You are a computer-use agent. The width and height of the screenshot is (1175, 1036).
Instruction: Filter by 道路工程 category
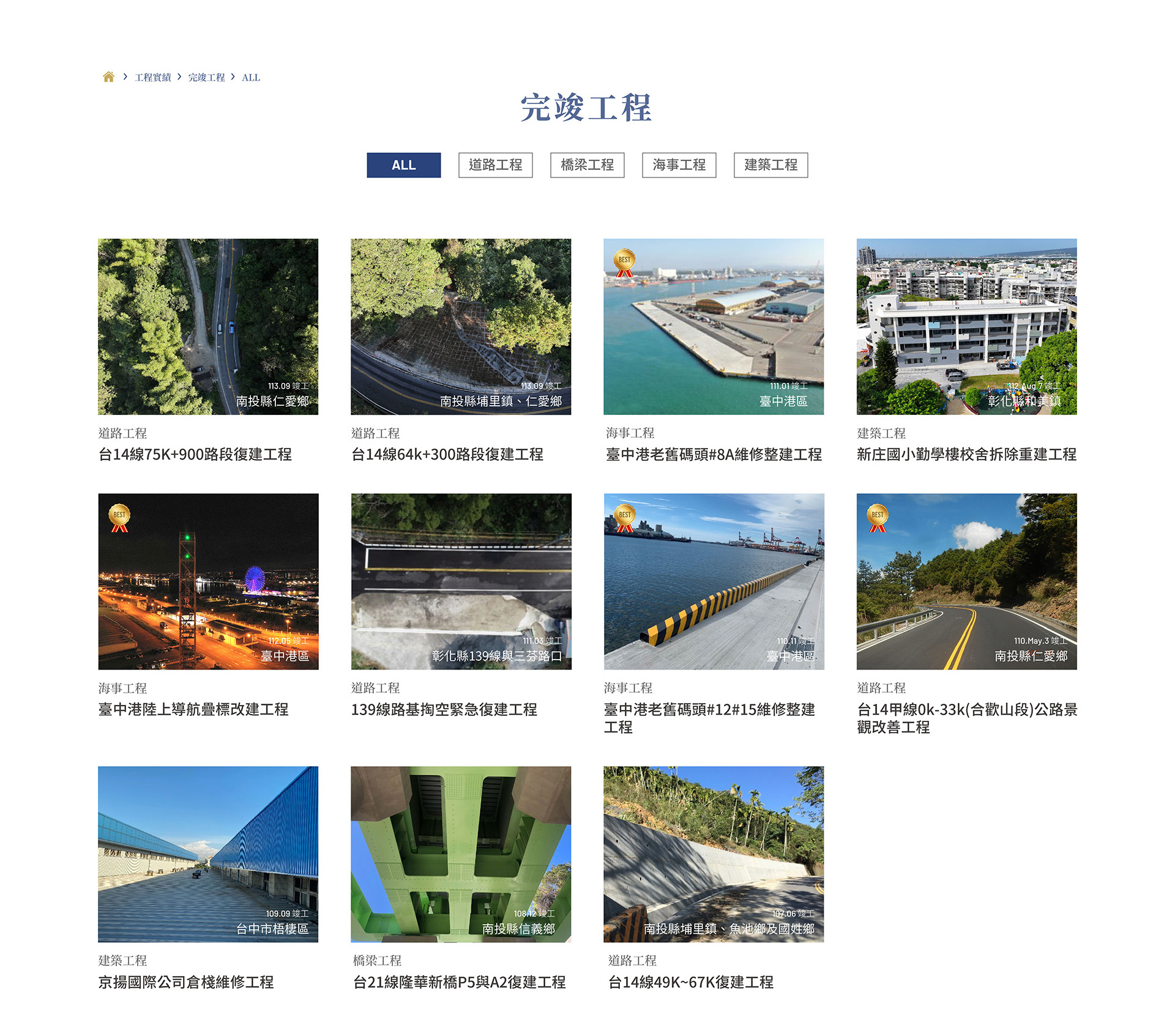(495, 165)
